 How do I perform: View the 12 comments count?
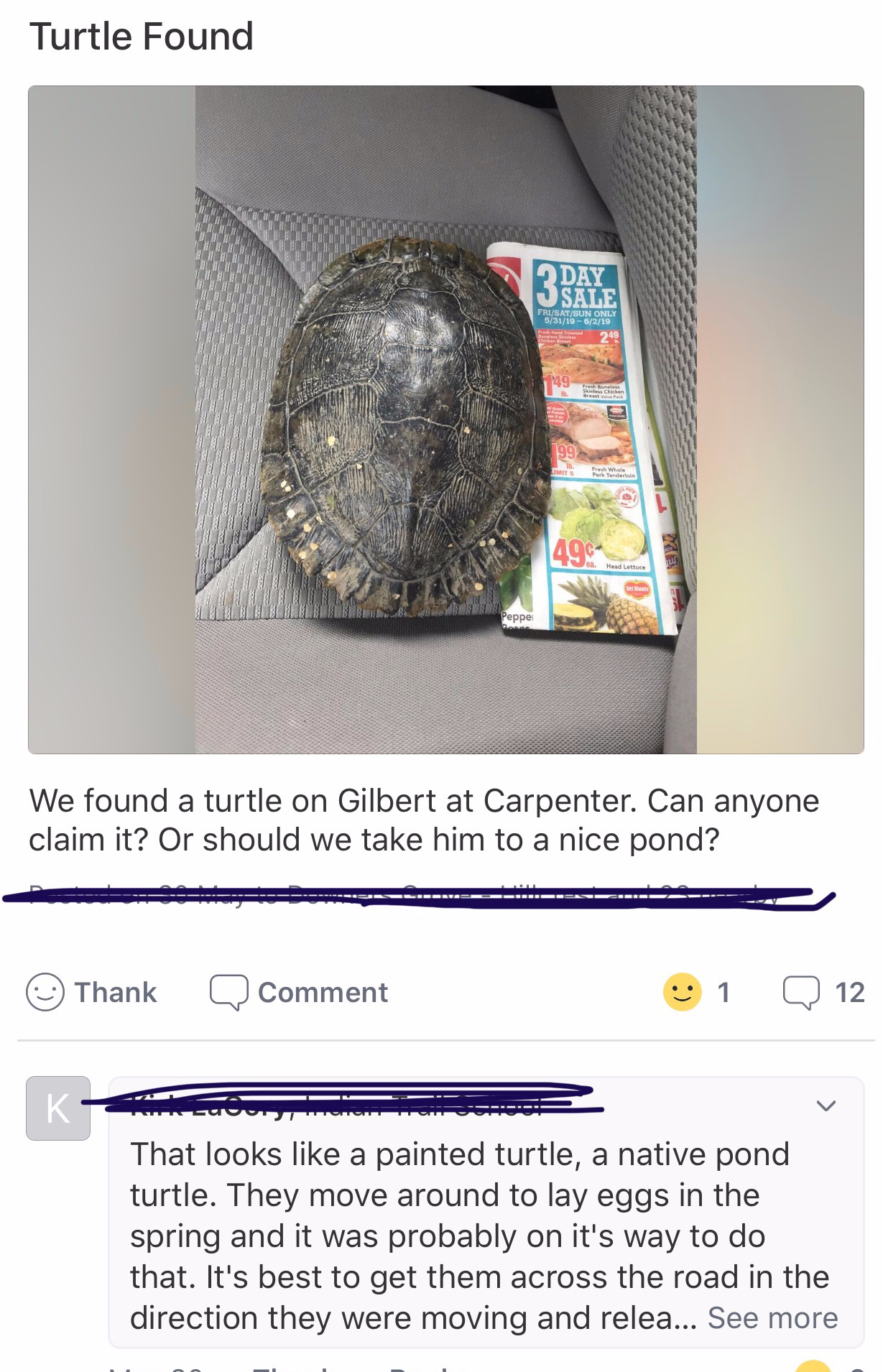click(x=823, y=992)
